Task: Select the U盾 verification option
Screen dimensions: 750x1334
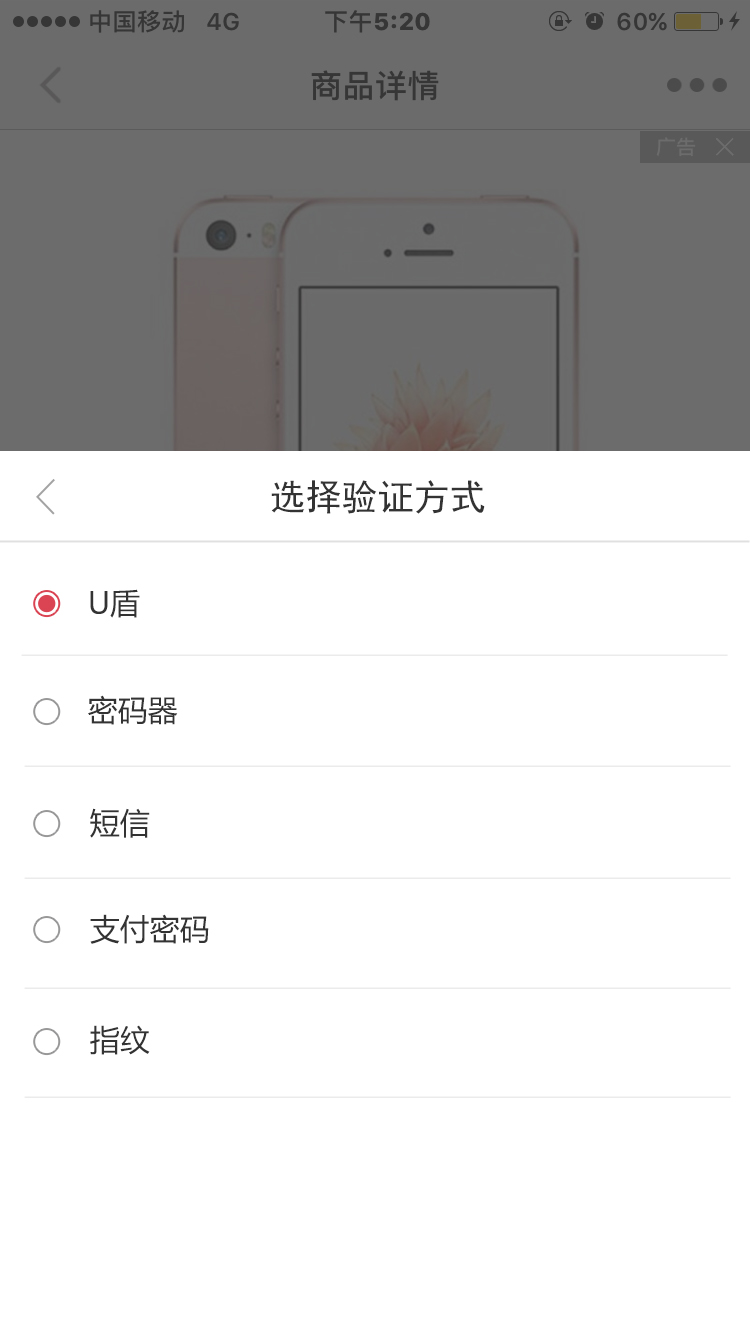Action: point(47,603)
